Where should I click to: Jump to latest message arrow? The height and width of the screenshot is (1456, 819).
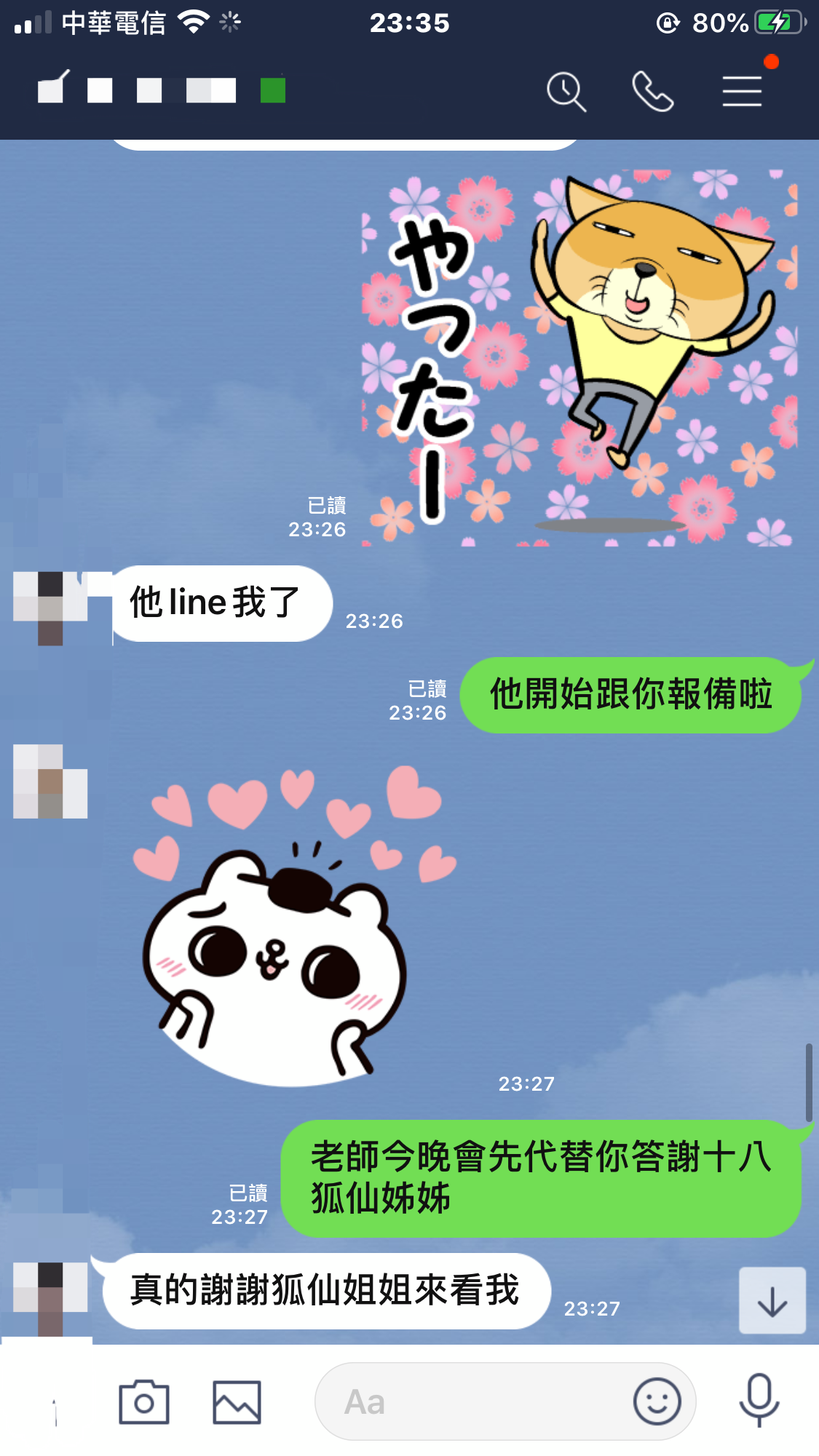(x=772, y=1301)
